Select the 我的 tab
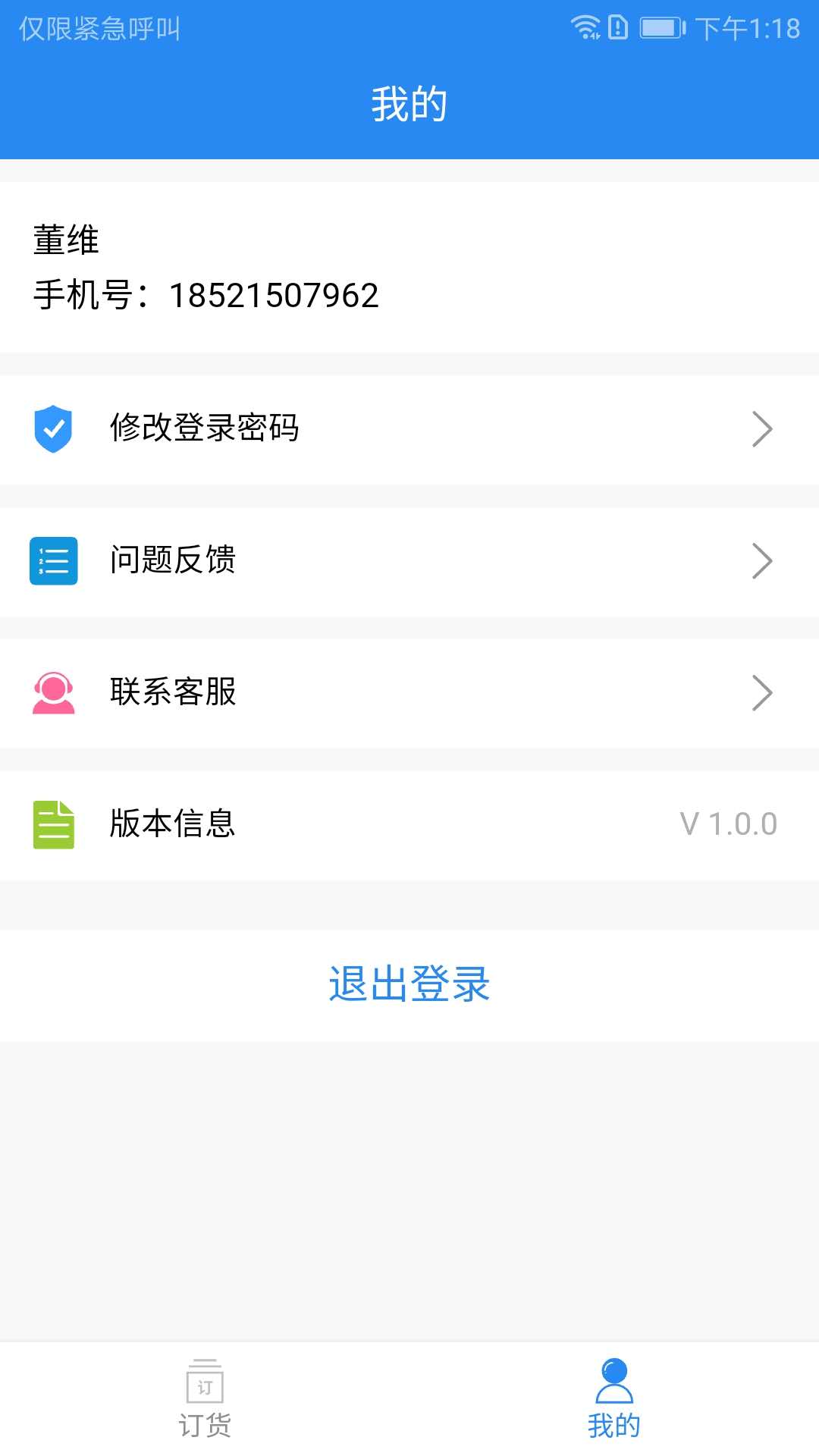Image resolution: width=819 pixels, height=1456 pixels. coord(614,1399)
